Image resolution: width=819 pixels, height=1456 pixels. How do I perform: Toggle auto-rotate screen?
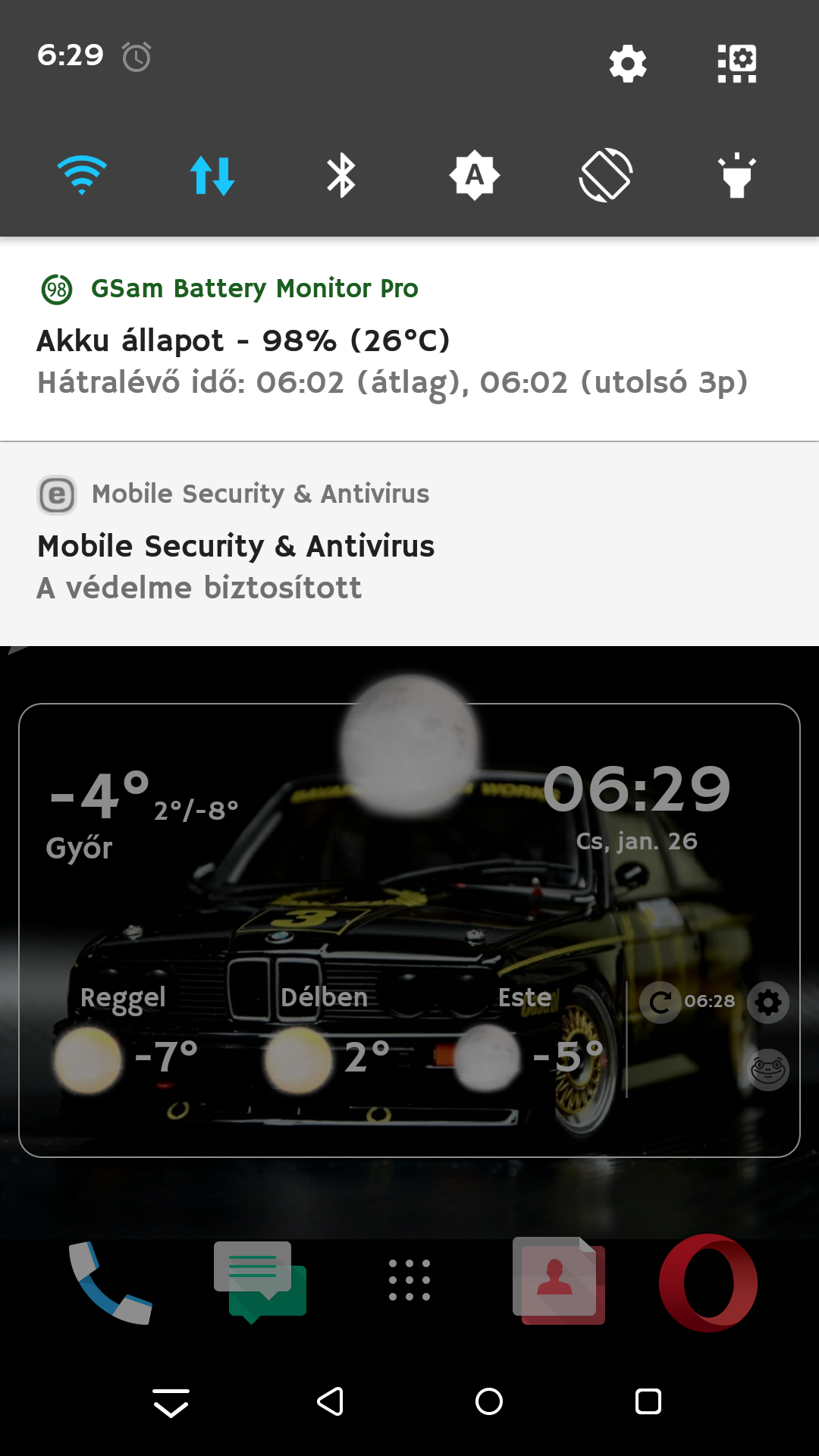(606, 175)
